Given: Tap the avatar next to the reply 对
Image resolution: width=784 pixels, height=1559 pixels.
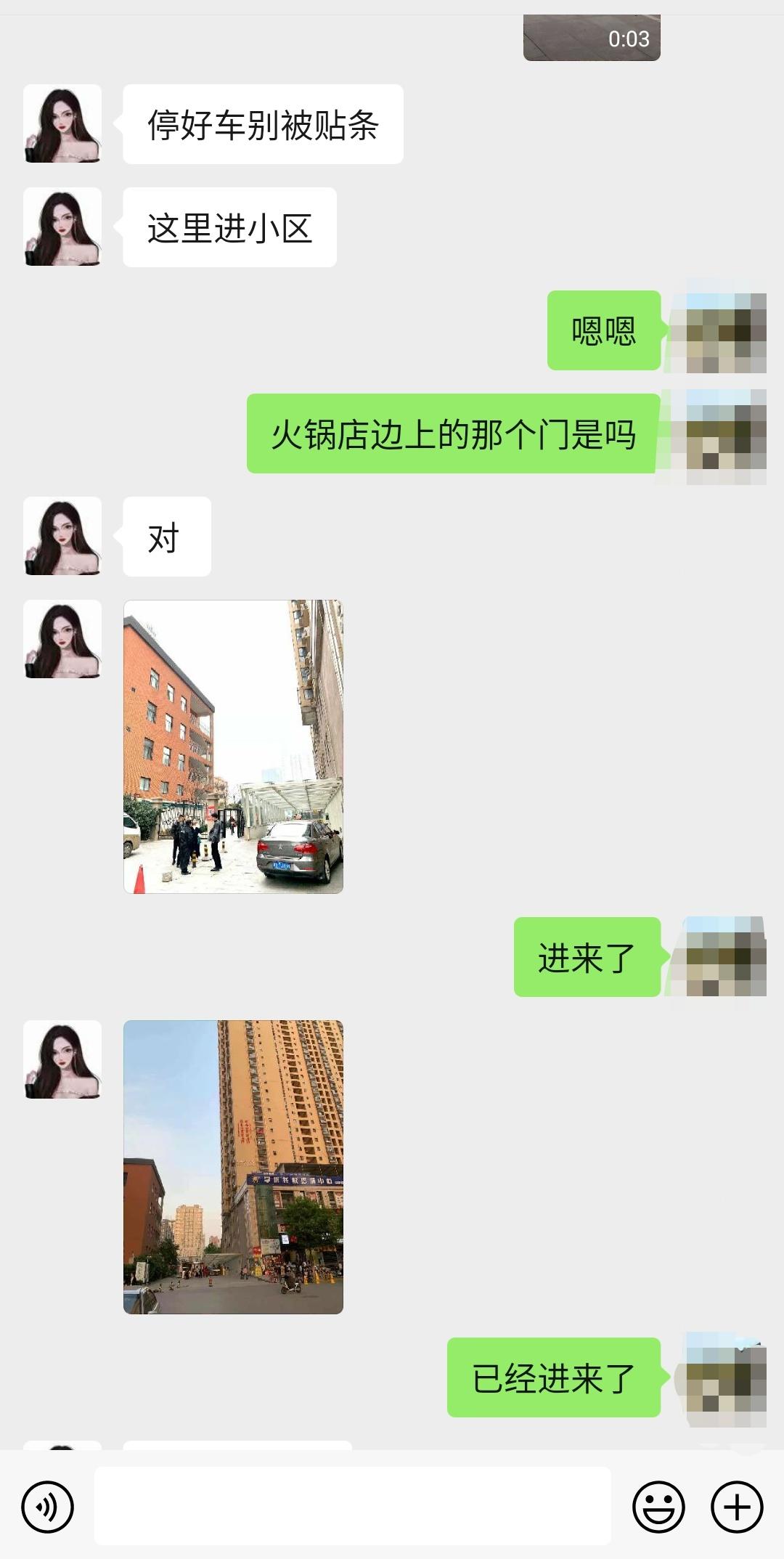Looking at the screenshot, I should (62, 535).
